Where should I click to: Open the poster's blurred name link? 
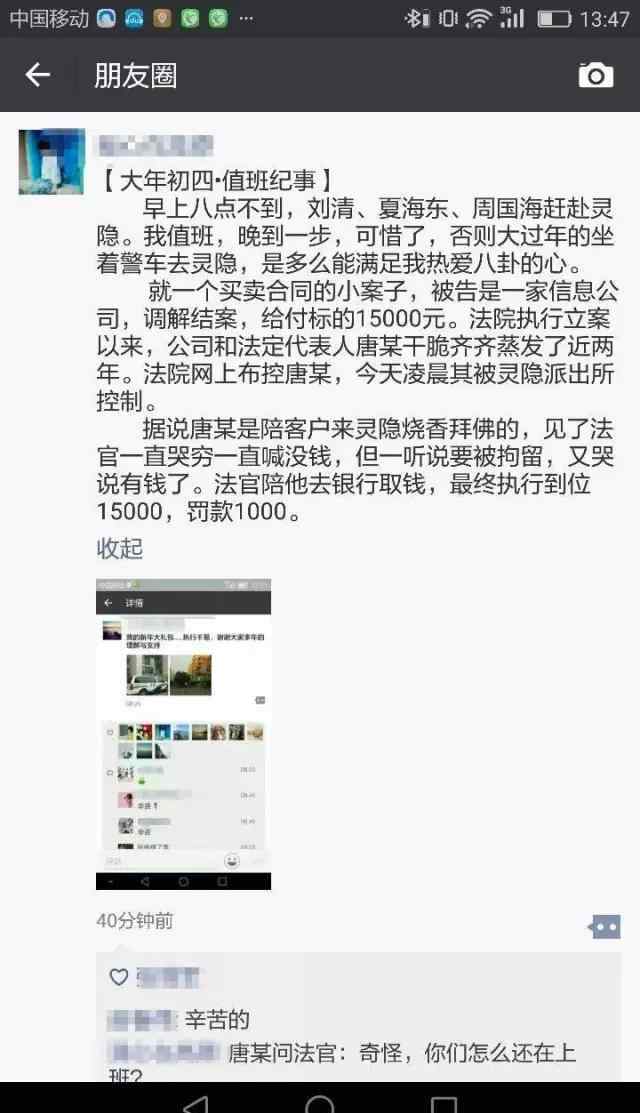pyautogui.click(x=155, y=145)
